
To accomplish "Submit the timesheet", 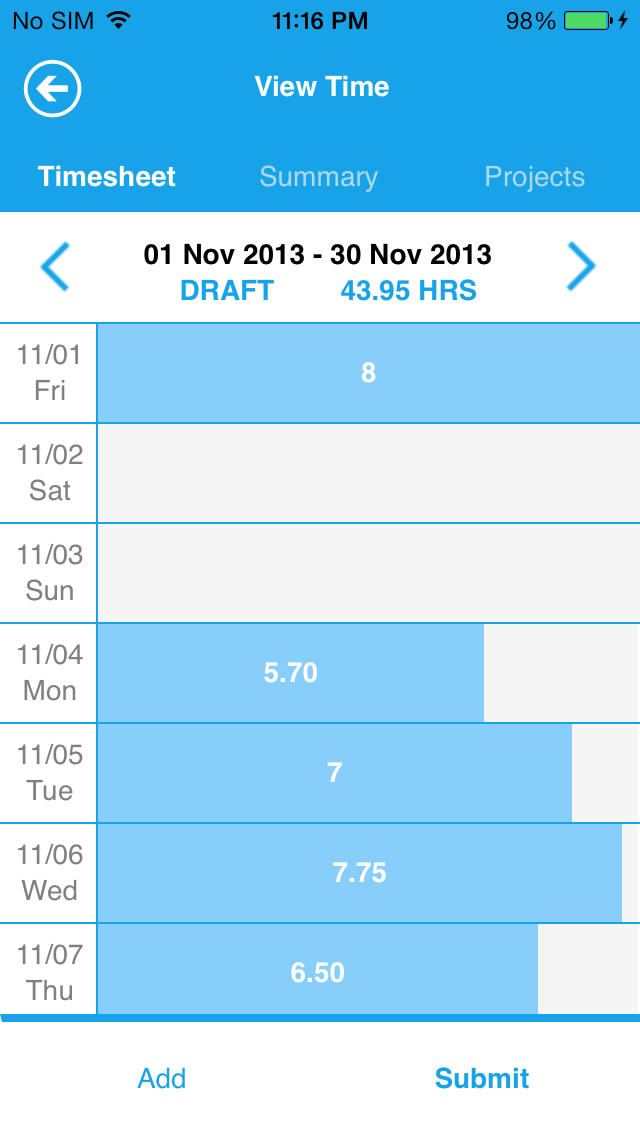I will [x=482, y=1078].
